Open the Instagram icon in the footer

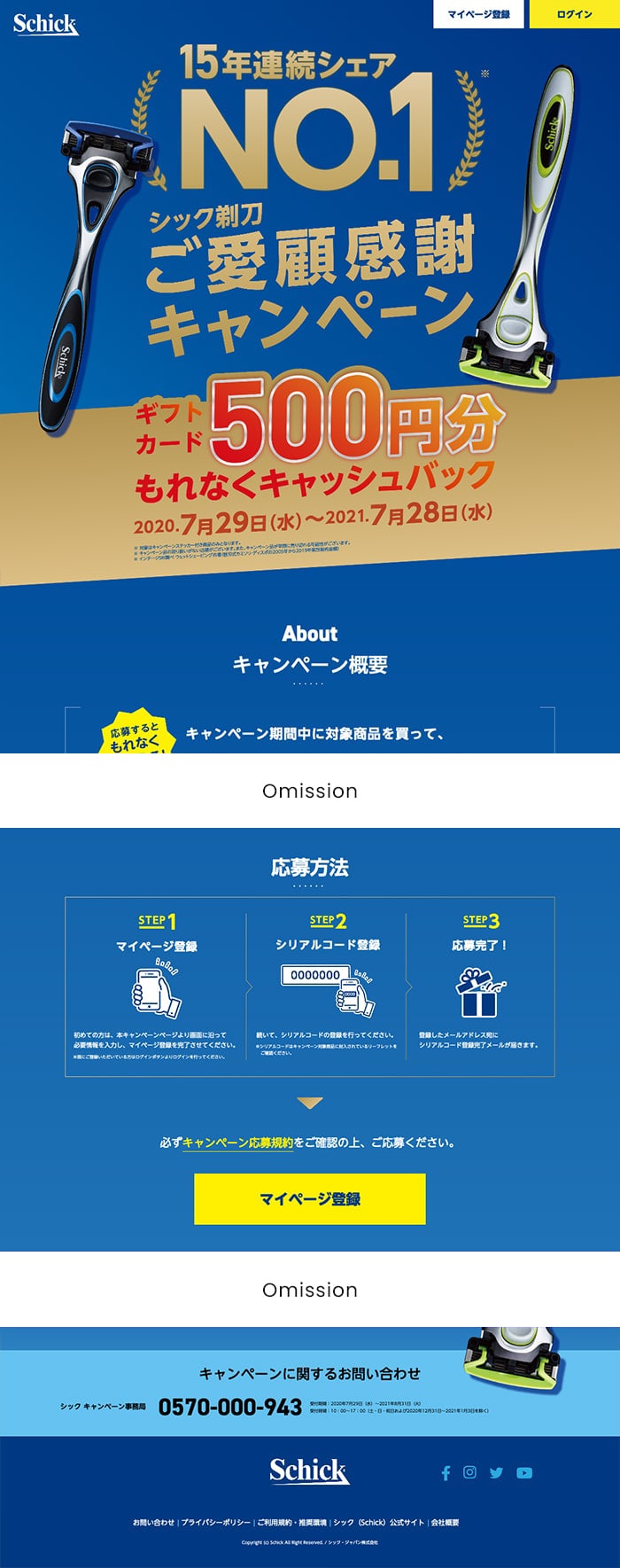470,1472
